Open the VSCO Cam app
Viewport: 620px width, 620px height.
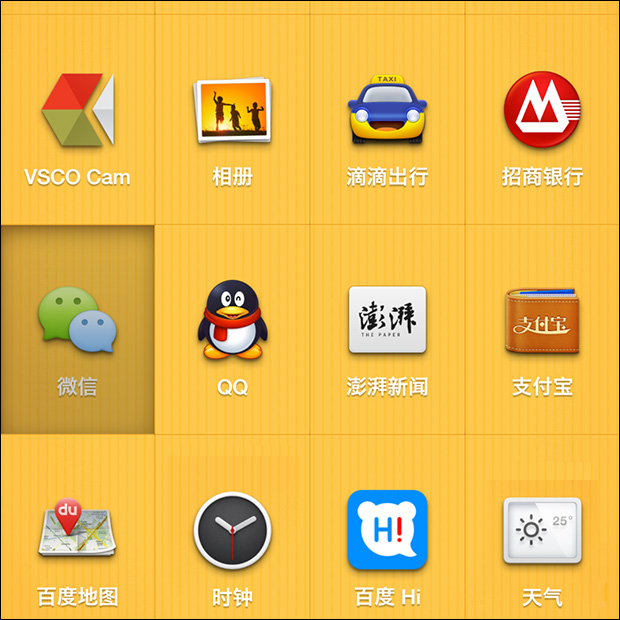pos(77,110)
